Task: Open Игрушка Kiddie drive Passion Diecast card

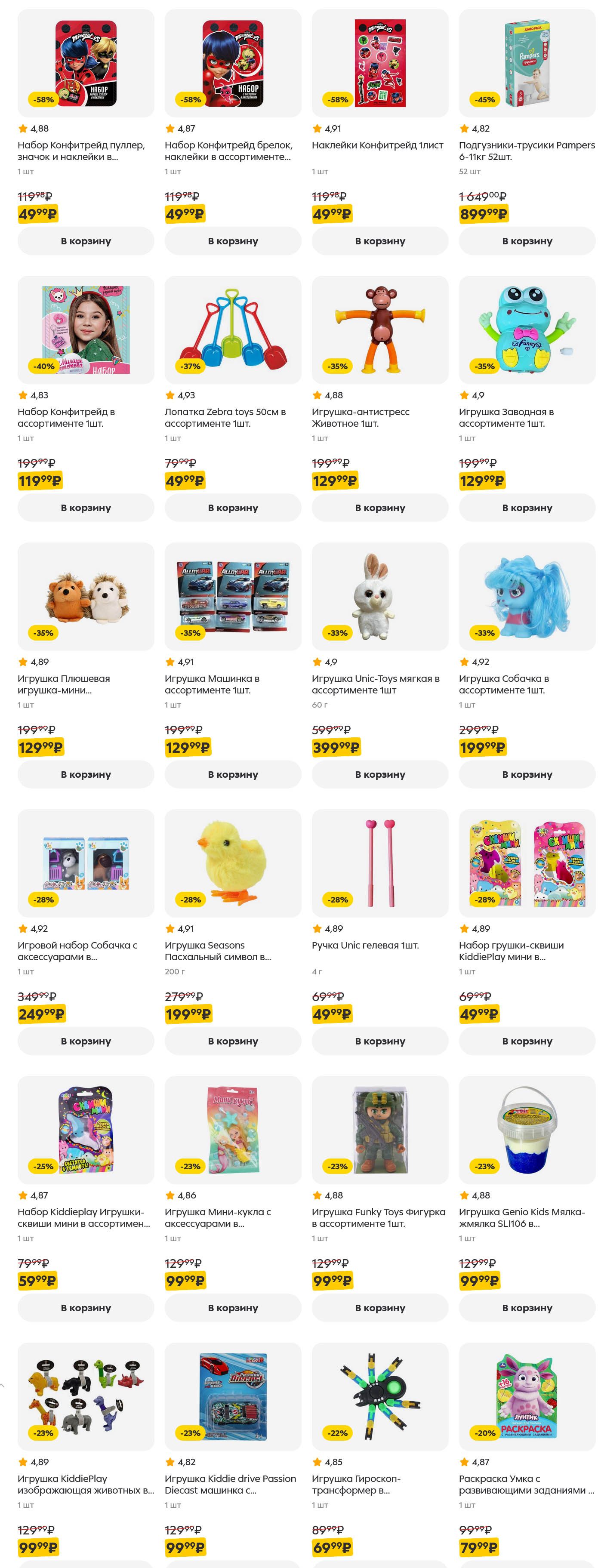Action: (233, 1396)
